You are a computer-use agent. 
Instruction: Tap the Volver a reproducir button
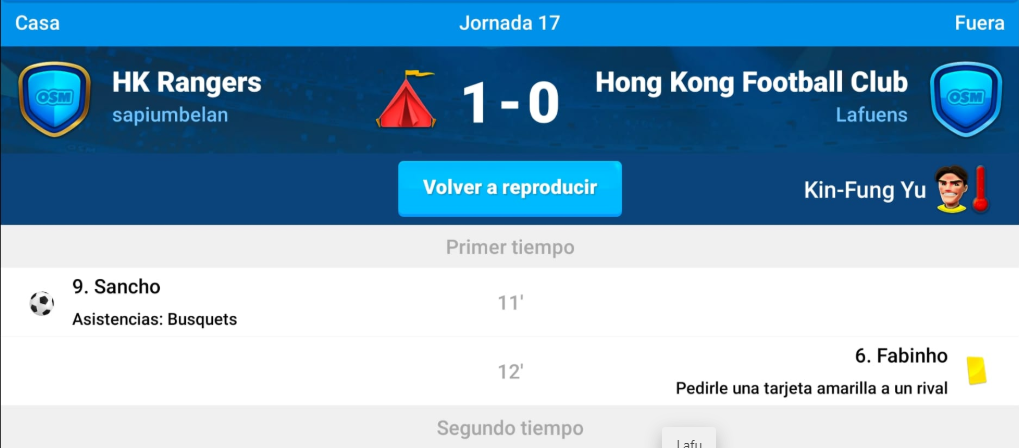click(509, 188)
